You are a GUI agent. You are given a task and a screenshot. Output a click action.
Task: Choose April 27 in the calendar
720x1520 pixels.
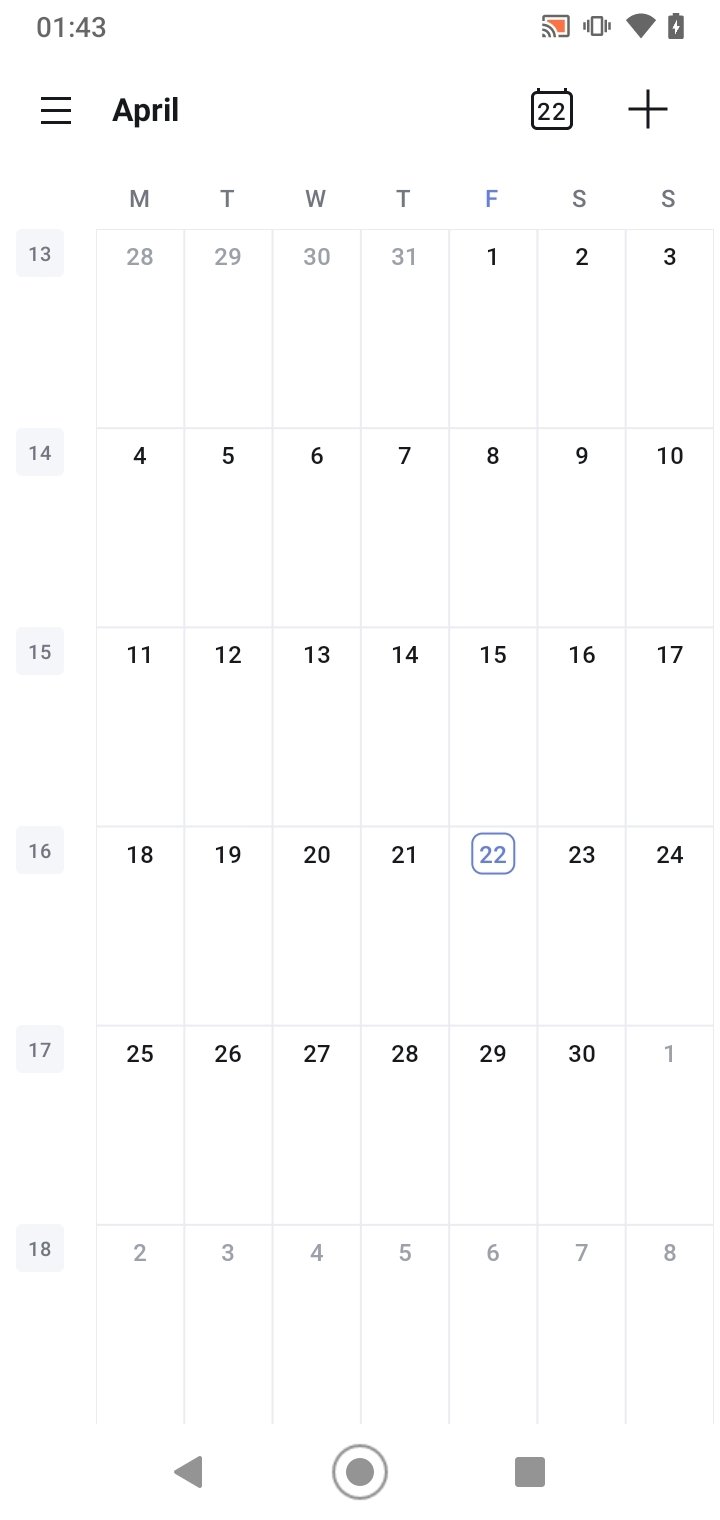click(317, 1125)
